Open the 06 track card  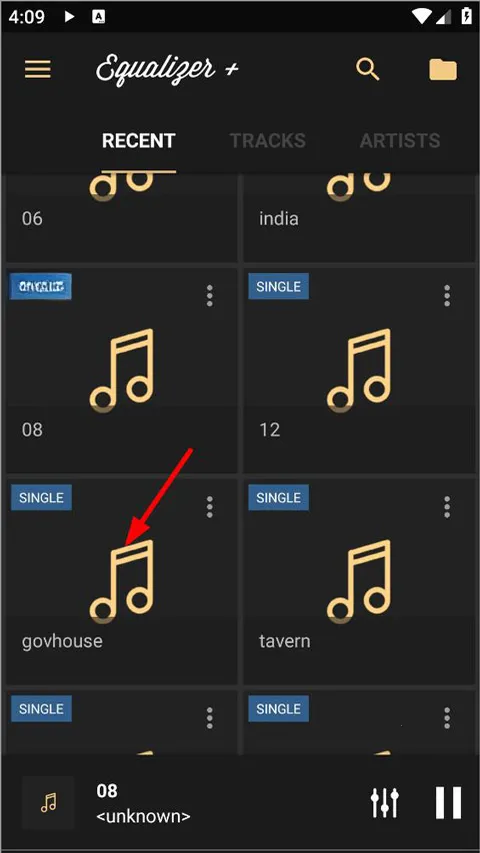tap(122, 218)
